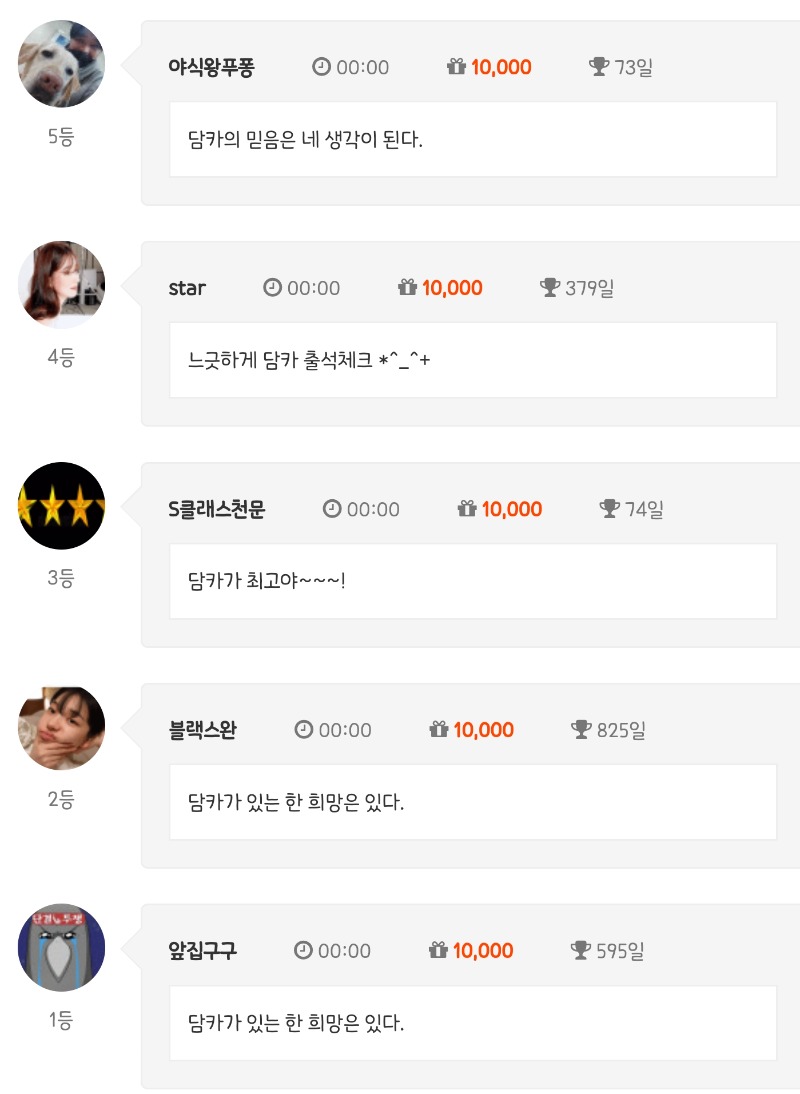
Task: Tap the avatar of the 1등 user
Action: tap(61, 948)
